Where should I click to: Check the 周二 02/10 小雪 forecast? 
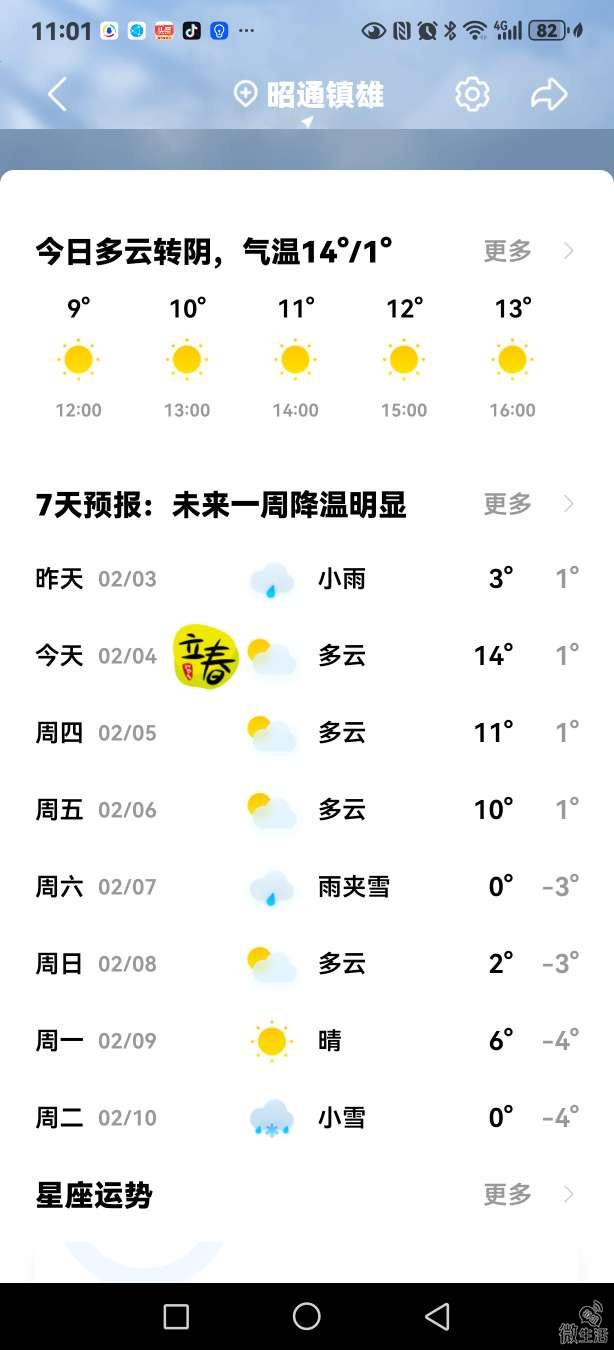(307, 1118)
